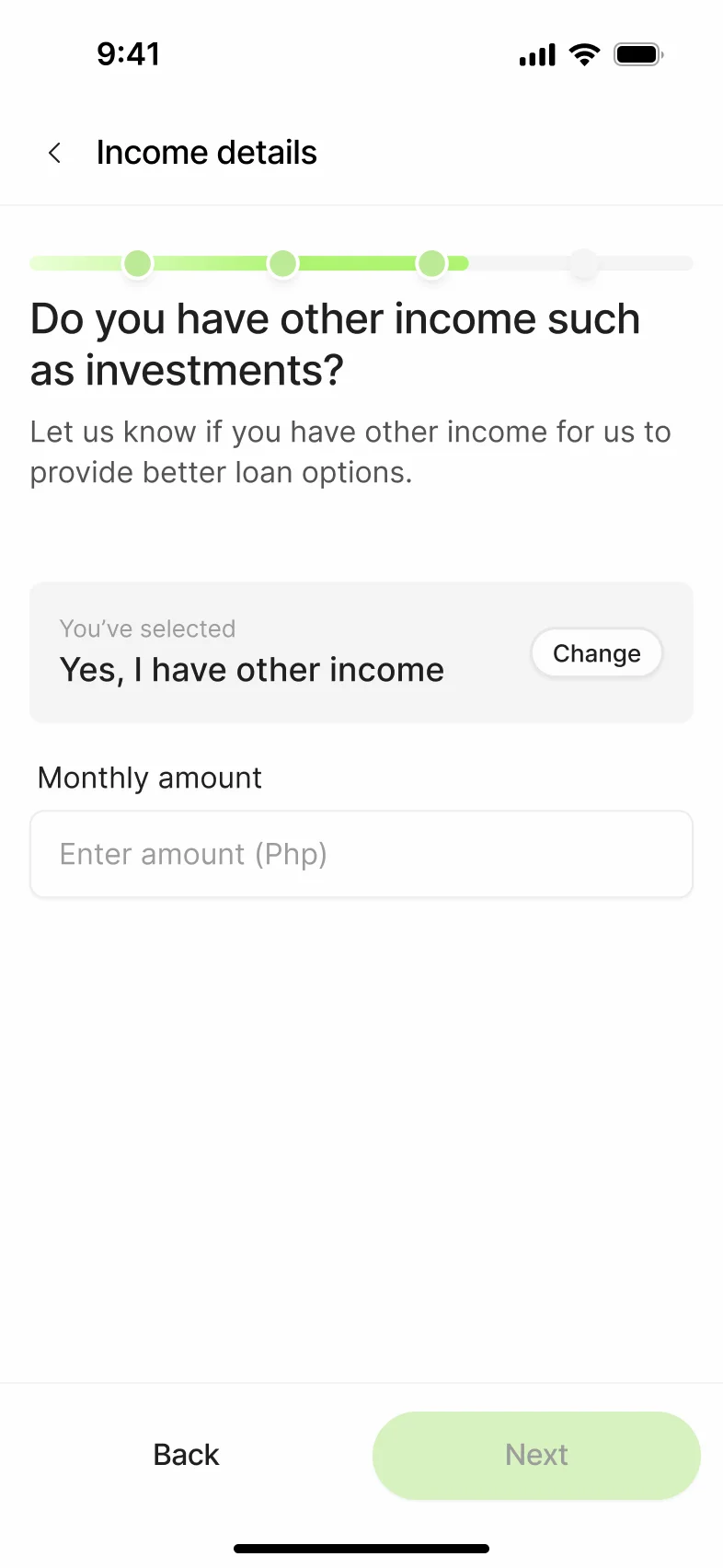Select the final inactive progress step dot
Image resolution: width=723 pixels, height=1568 pixels.
(x=584, y=263)
